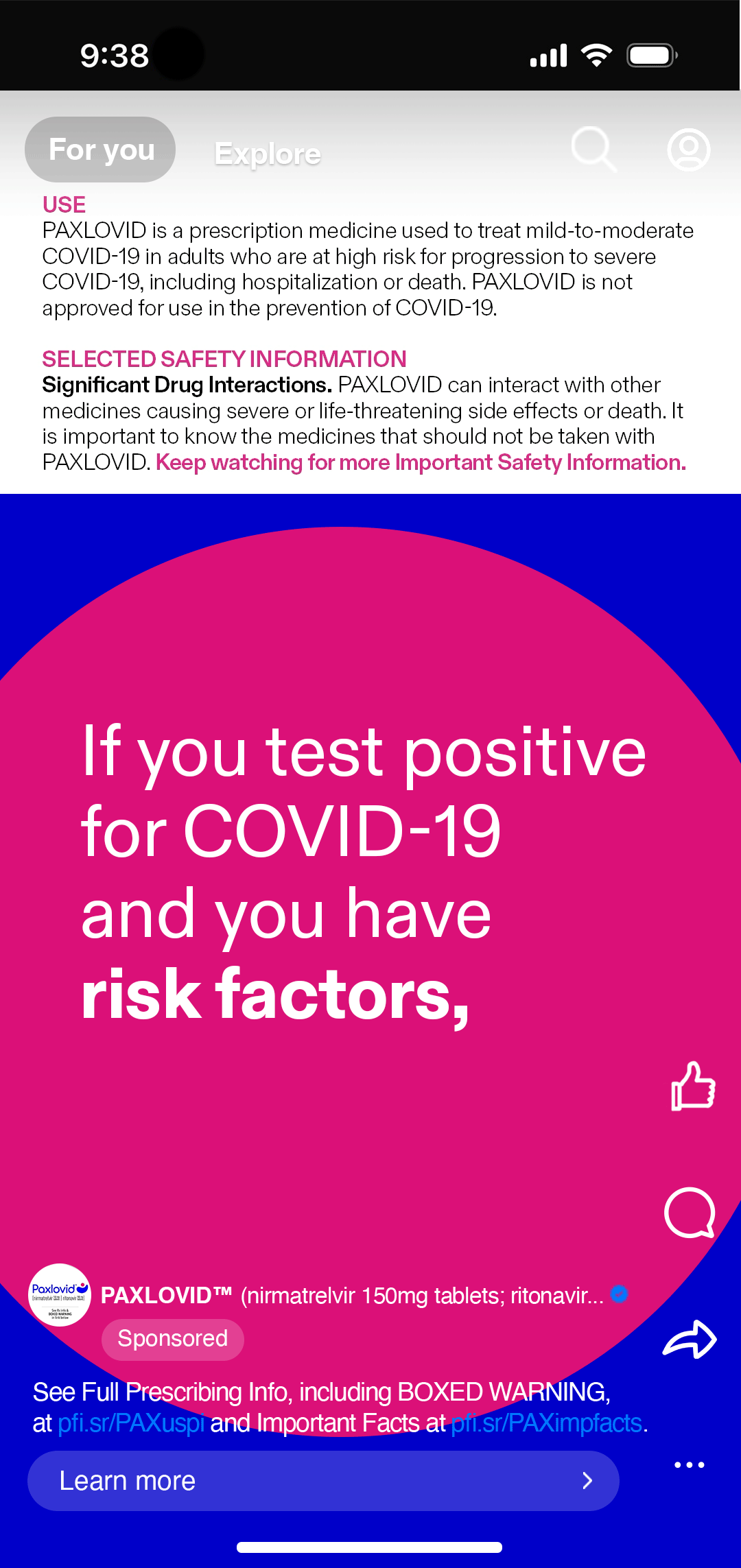The image size is (741, 1568).
Task: Tap the Learn more button
Action: click(x=323, y=1480)
